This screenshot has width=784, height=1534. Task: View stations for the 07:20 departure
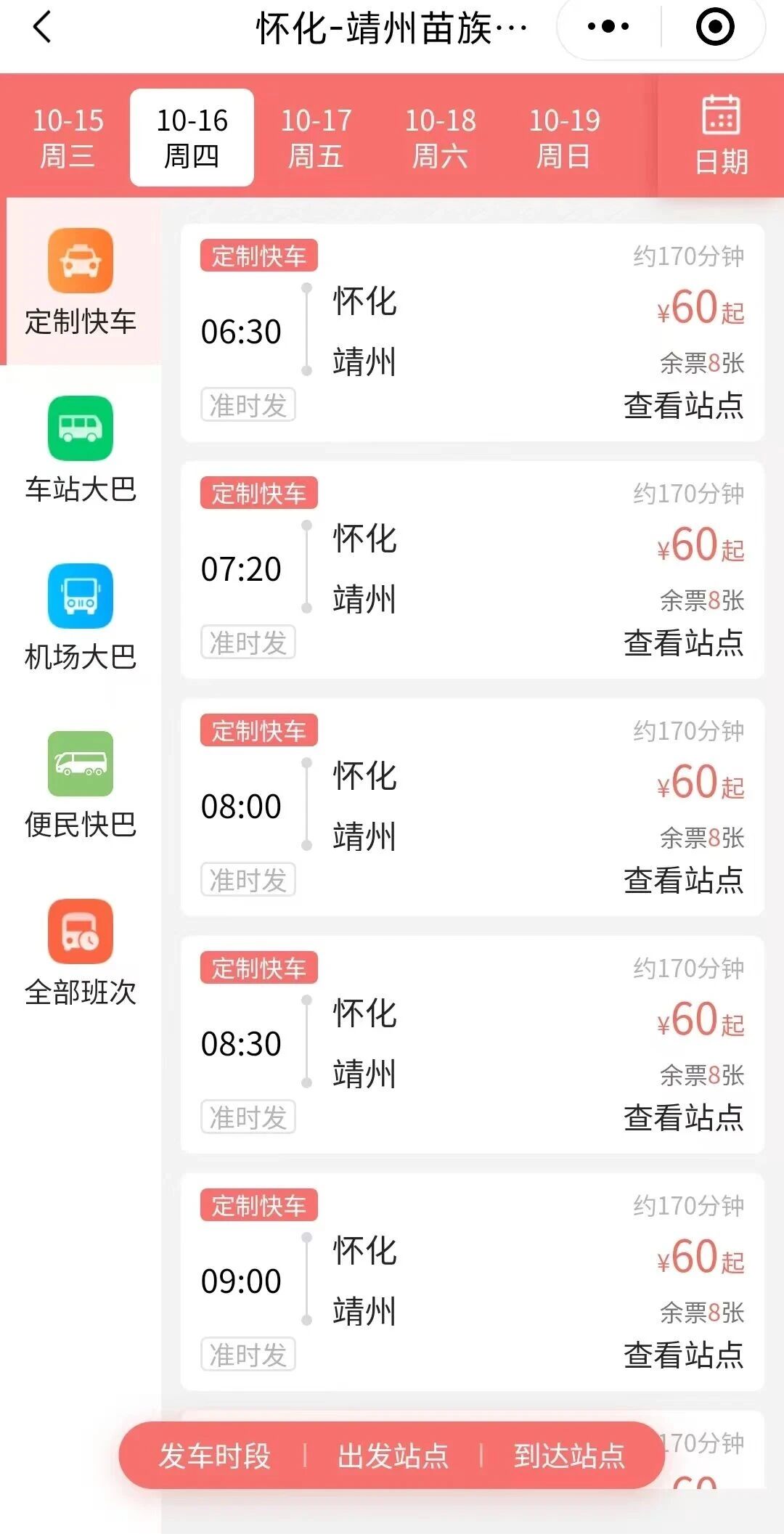point(683,643)
